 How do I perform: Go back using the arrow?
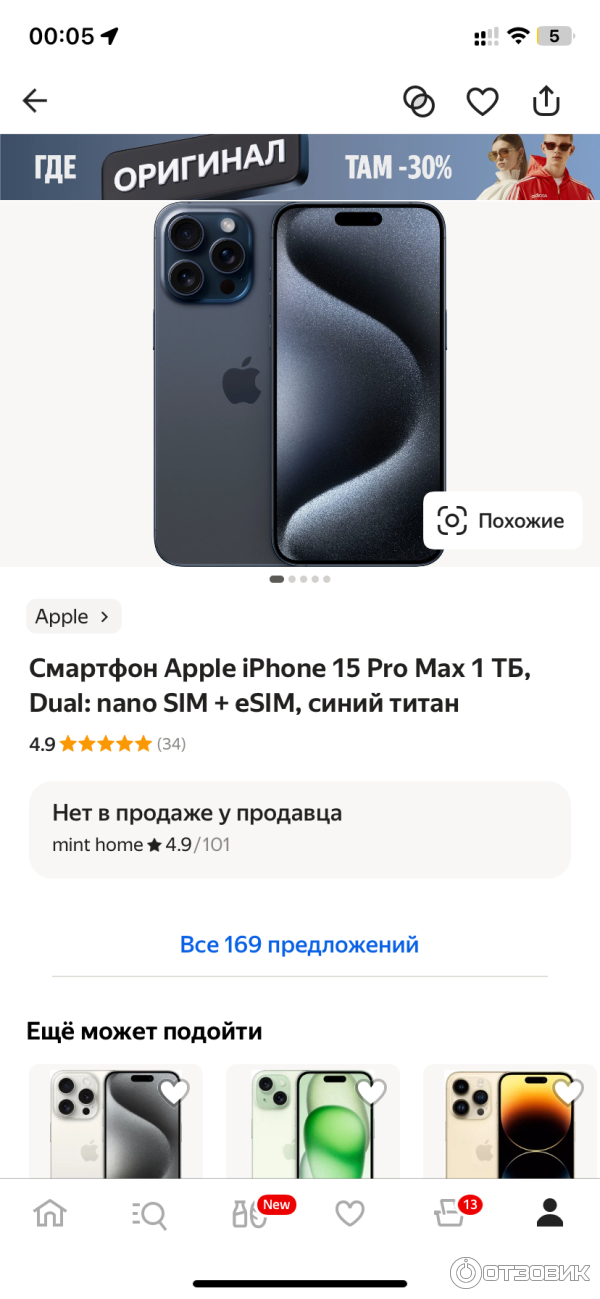pyautogui.click(x=36, y=100)
